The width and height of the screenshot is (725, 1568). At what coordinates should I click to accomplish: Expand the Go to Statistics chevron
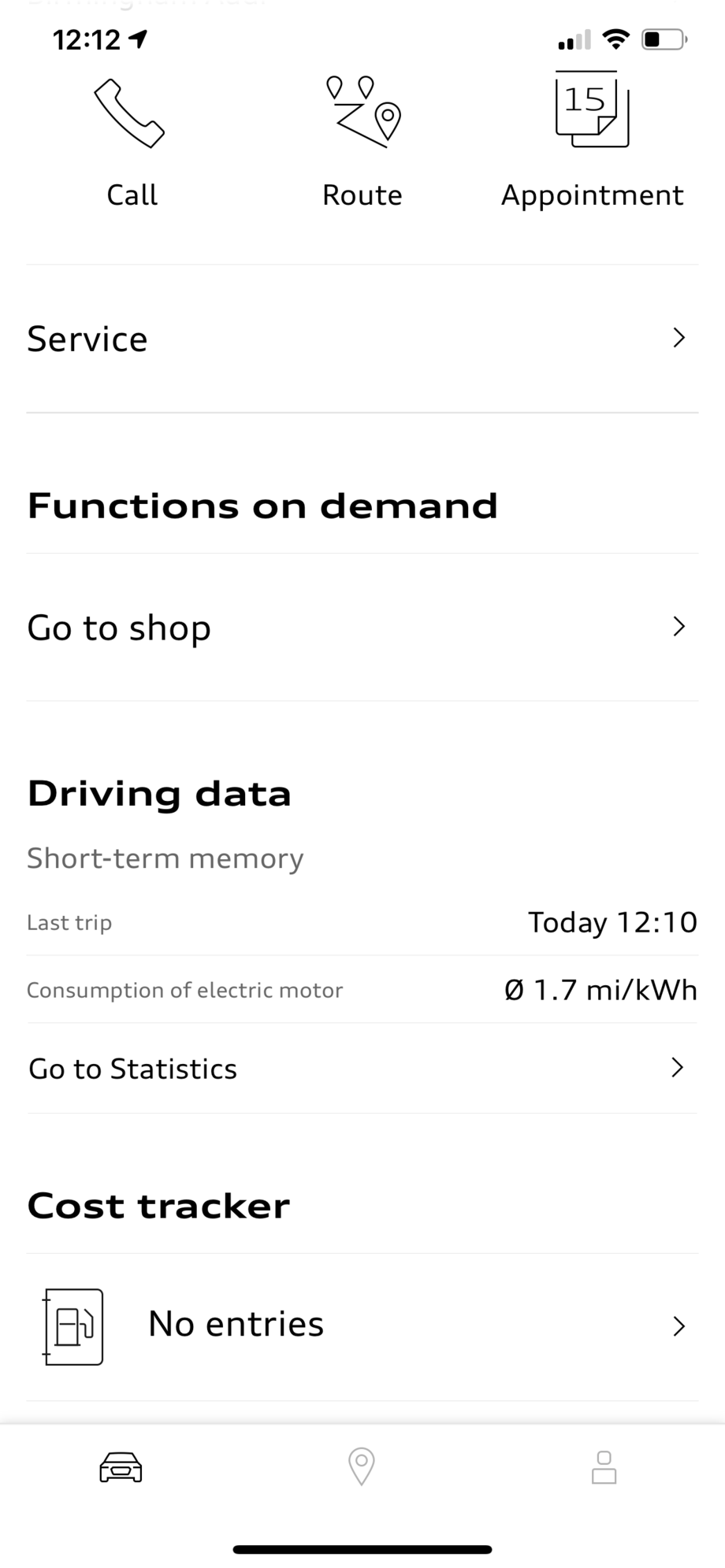point(676,1068)
